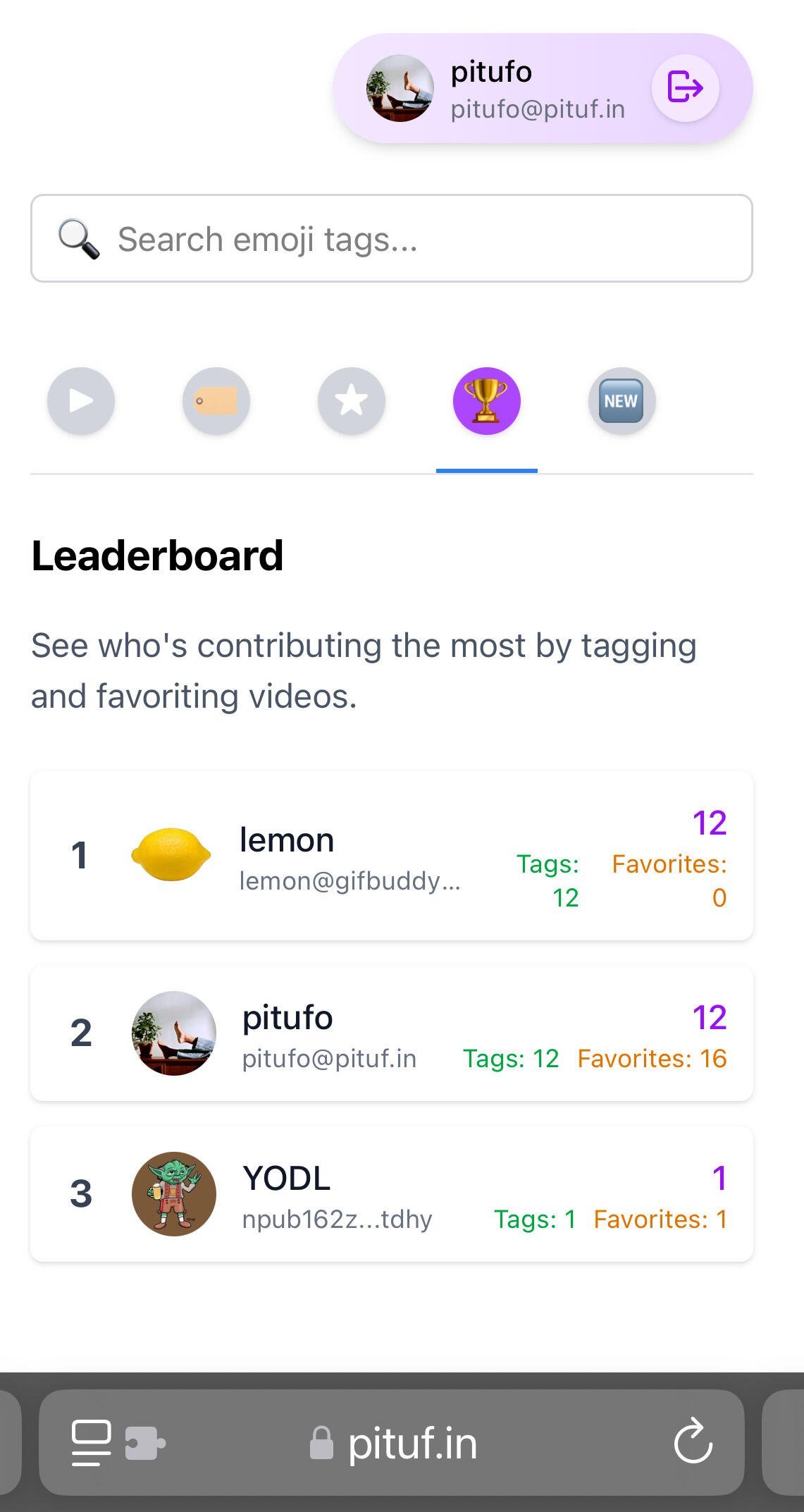
Task: Log out with the purple exit icon
Action: click(685, 88)
